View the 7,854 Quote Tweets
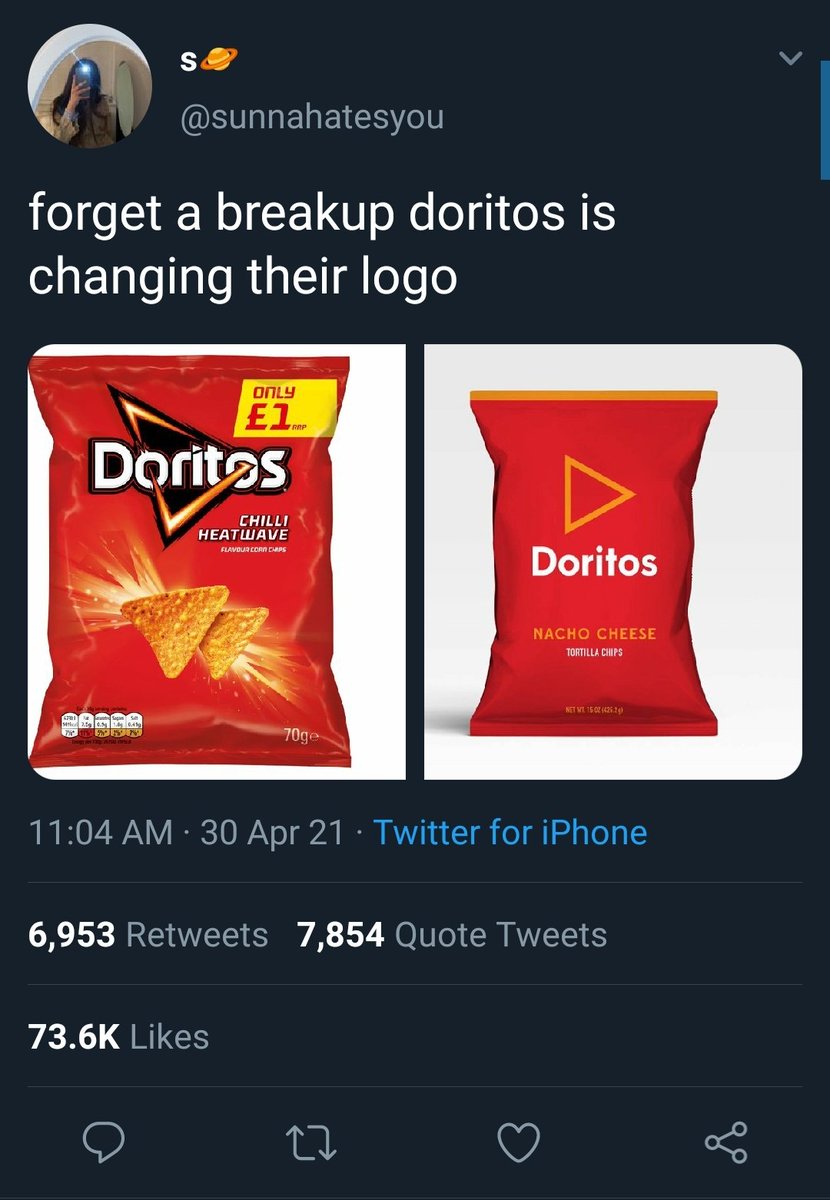Screen dimensions: 830x1200 (452, 935)
